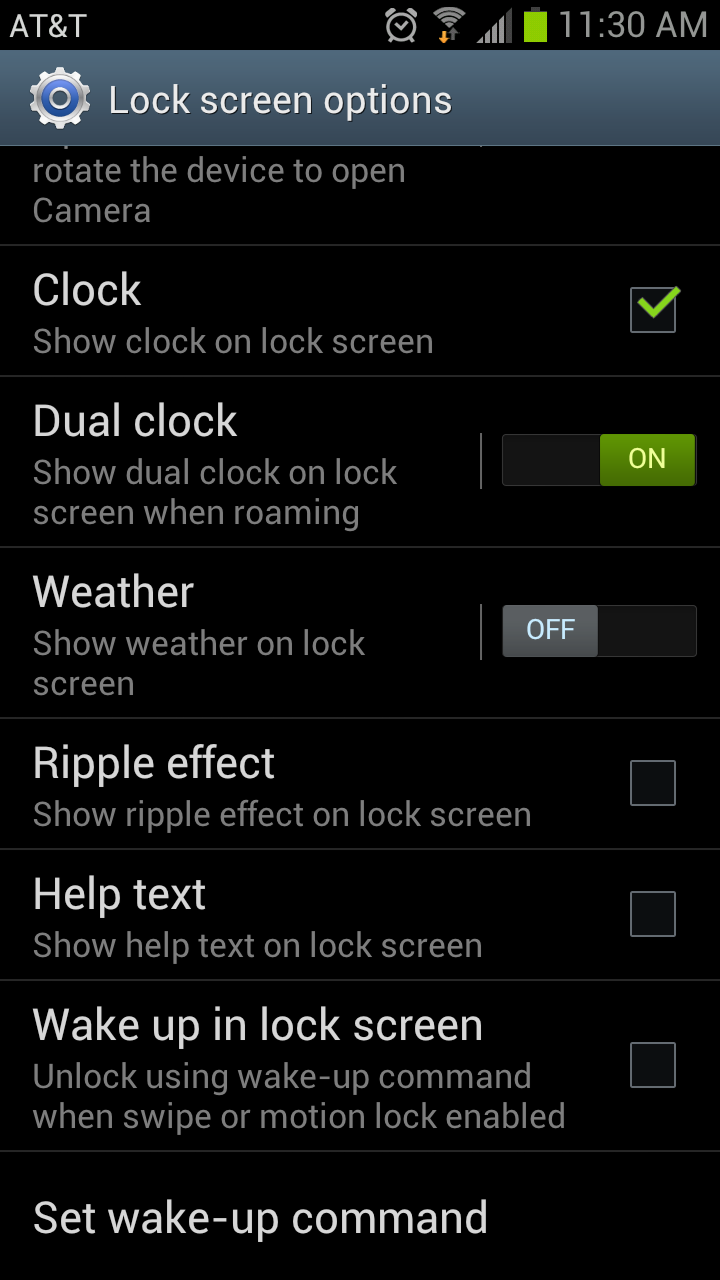720x1280 pixels.
Task: Open the Weather settings row
Action: [240, 634]
